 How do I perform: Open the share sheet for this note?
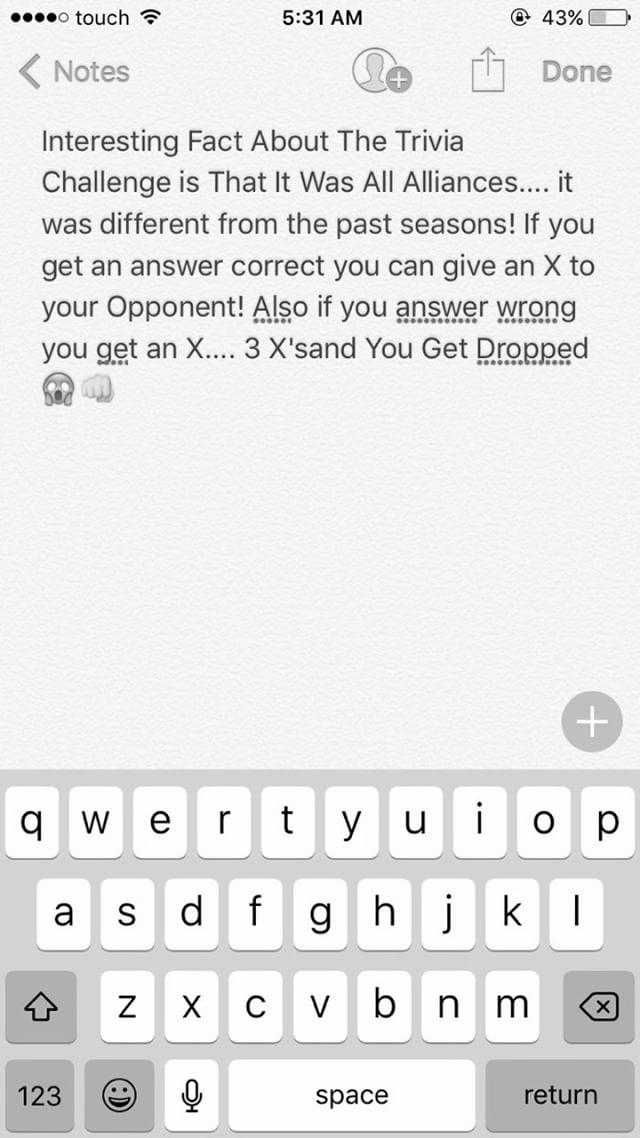tap(488, 69)
